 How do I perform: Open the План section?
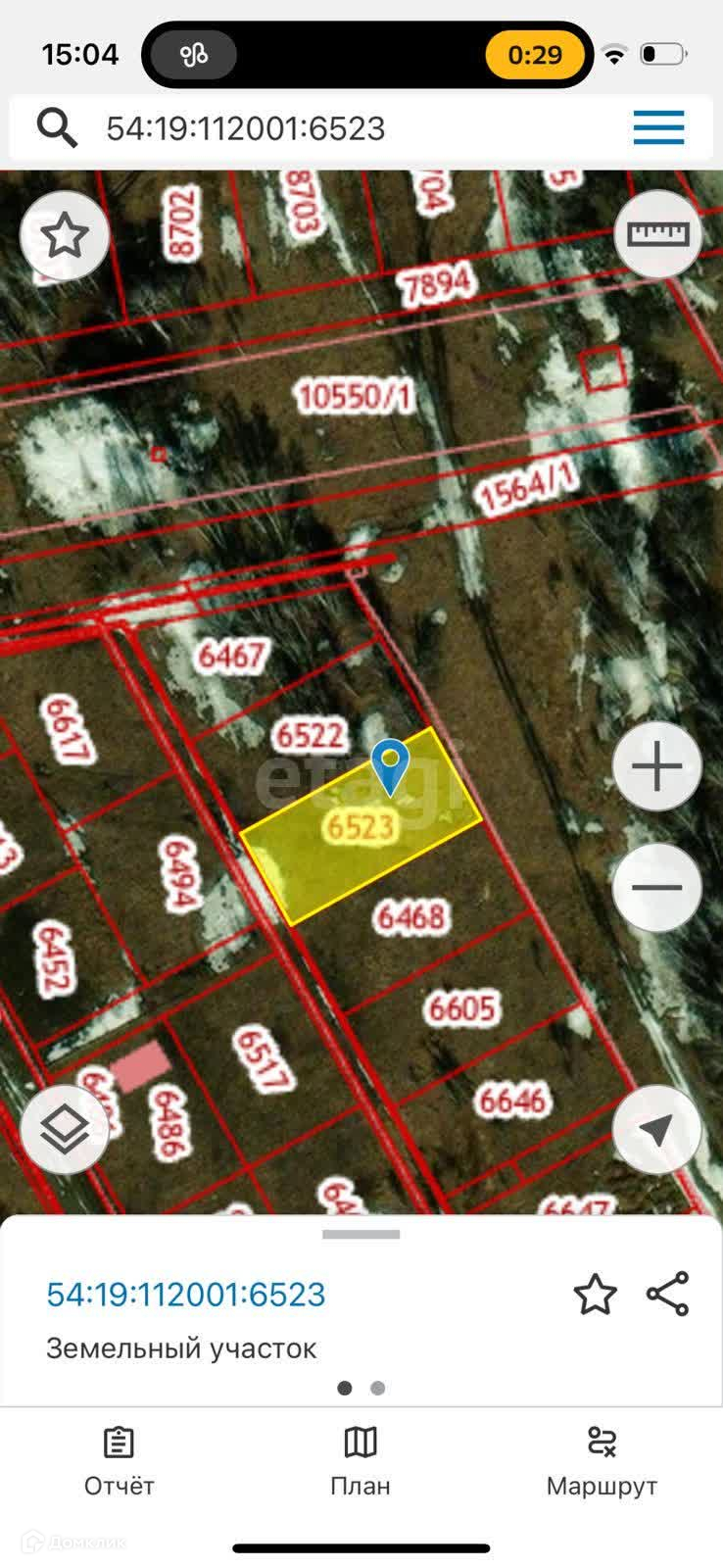pyautogui.click(x=361, y=1462)
